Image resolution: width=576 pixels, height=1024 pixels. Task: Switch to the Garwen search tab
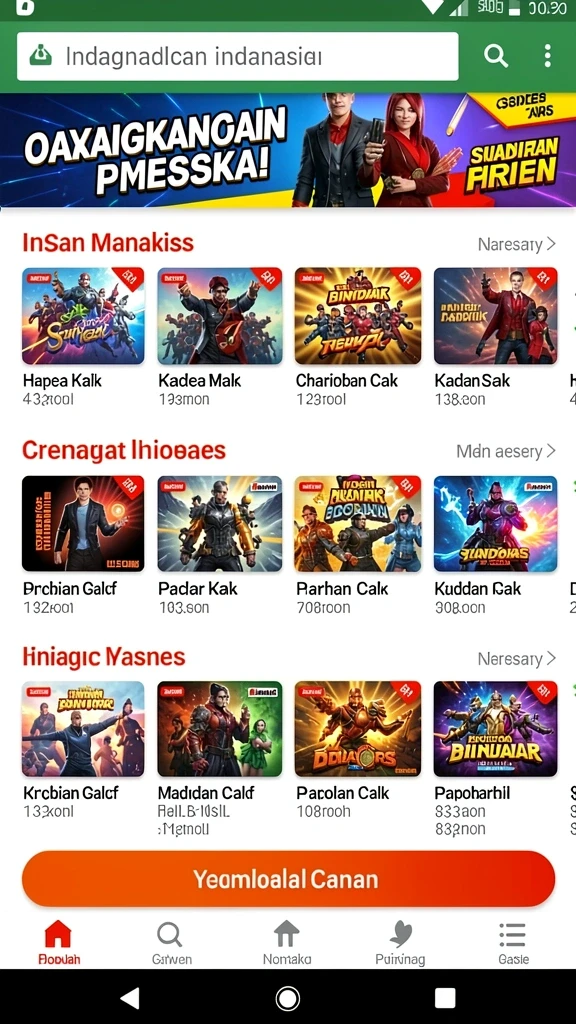point(171,944)
